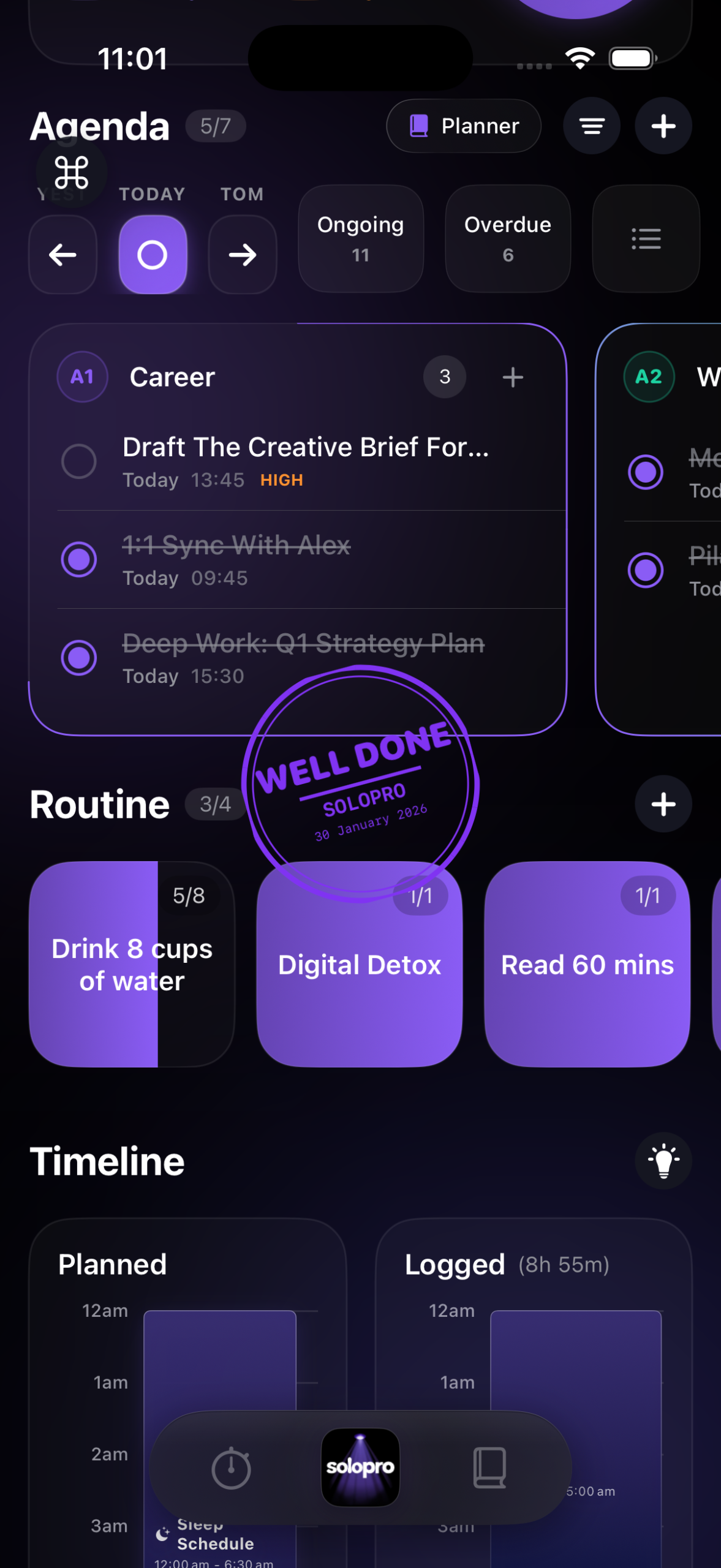Open timeline lightbulb suggestions

(x=663, y=1161)
